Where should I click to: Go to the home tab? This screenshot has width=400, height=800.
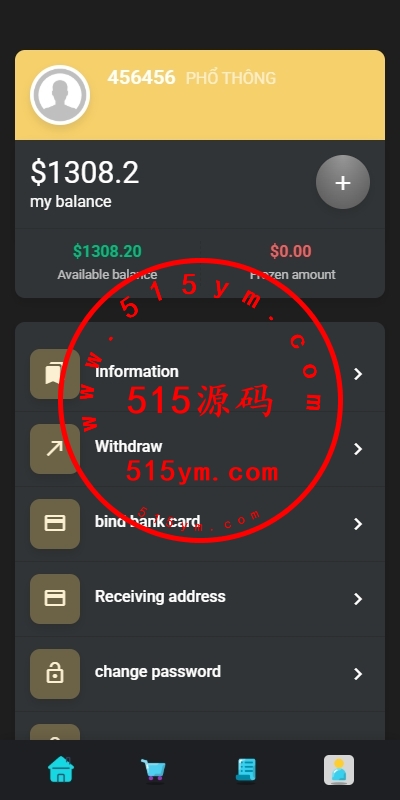[x=61, y=769]
